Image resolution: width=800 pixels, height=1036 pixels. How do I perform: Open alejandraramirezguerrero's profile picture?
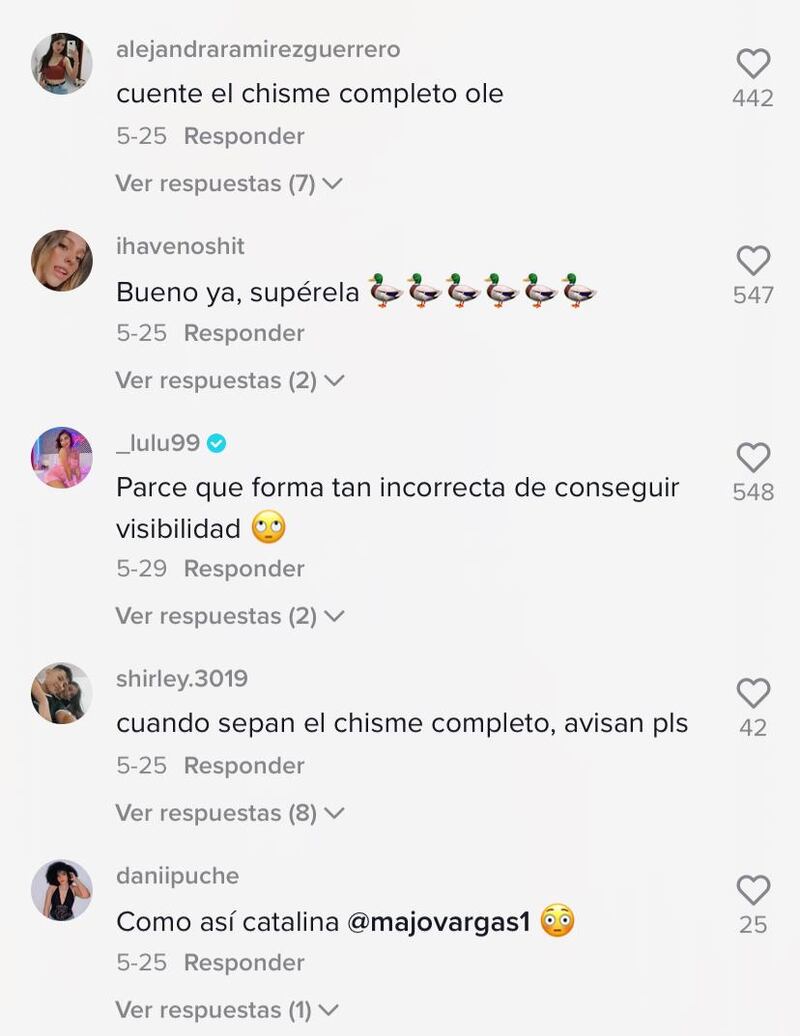tap(62, 64)
